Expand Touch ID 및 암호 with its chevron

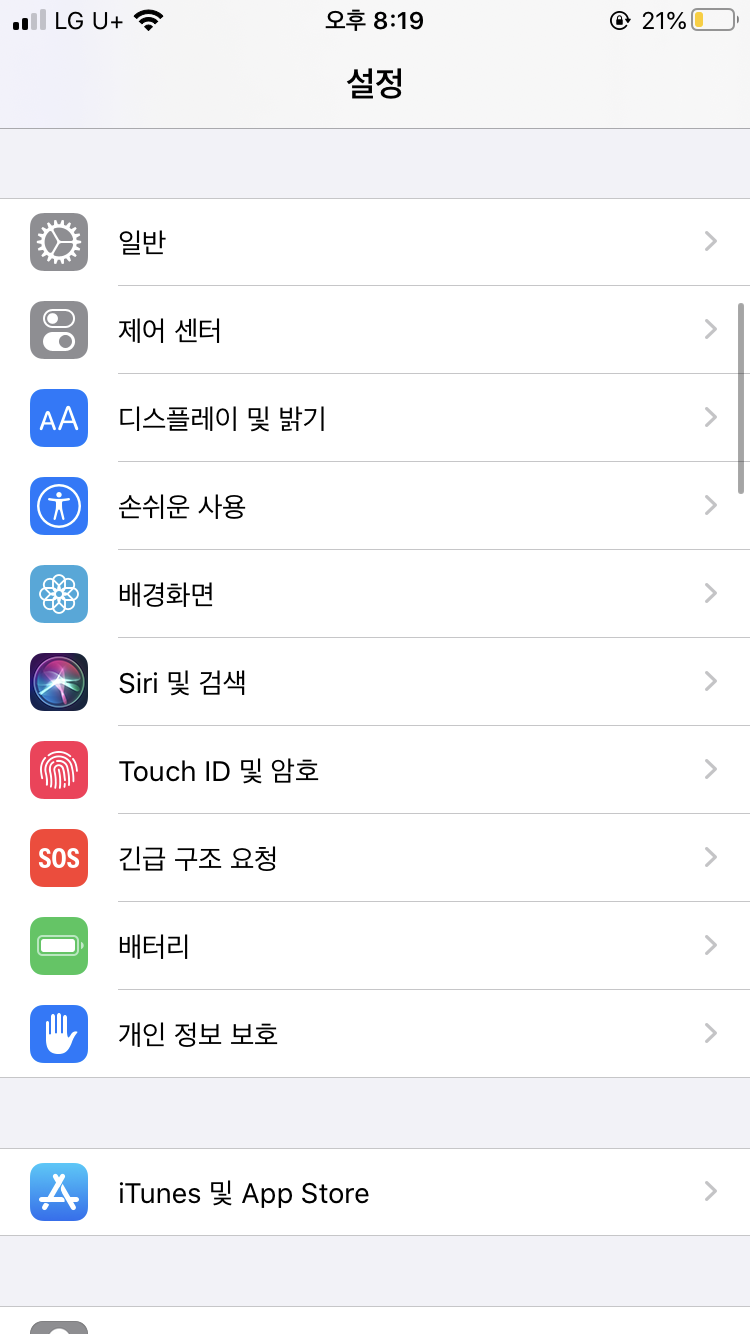(710, 769)
